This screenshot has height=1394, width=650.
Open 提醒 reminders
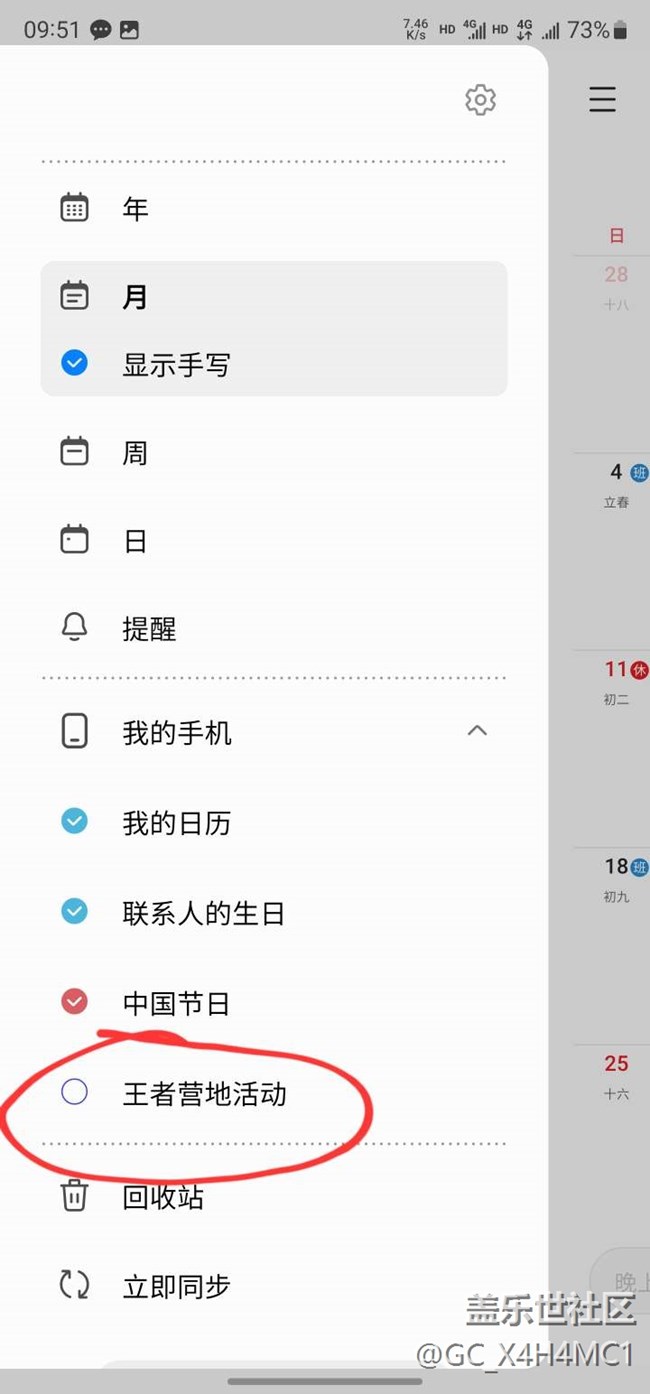[274, 629]
